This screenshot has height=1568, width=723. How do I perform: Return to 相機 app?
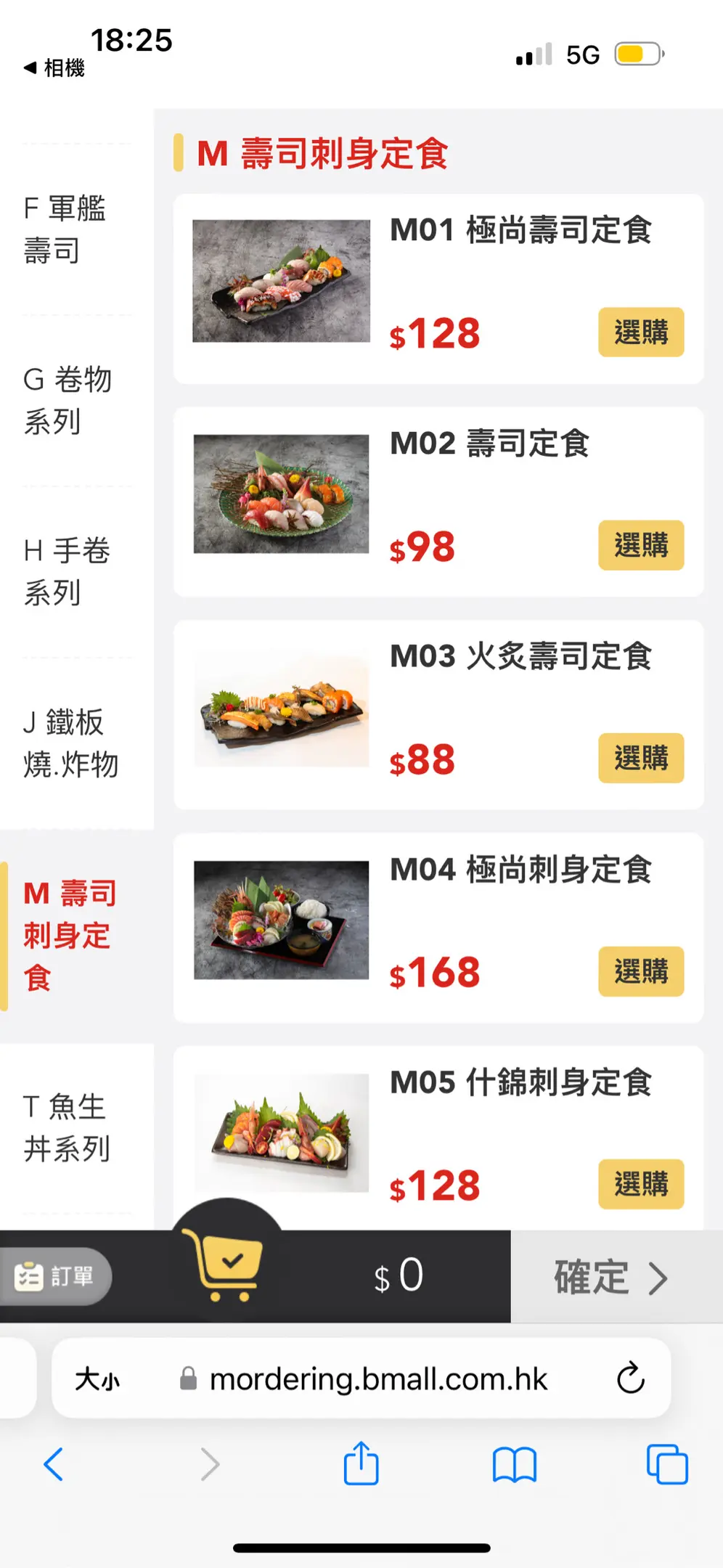(55, 68)
